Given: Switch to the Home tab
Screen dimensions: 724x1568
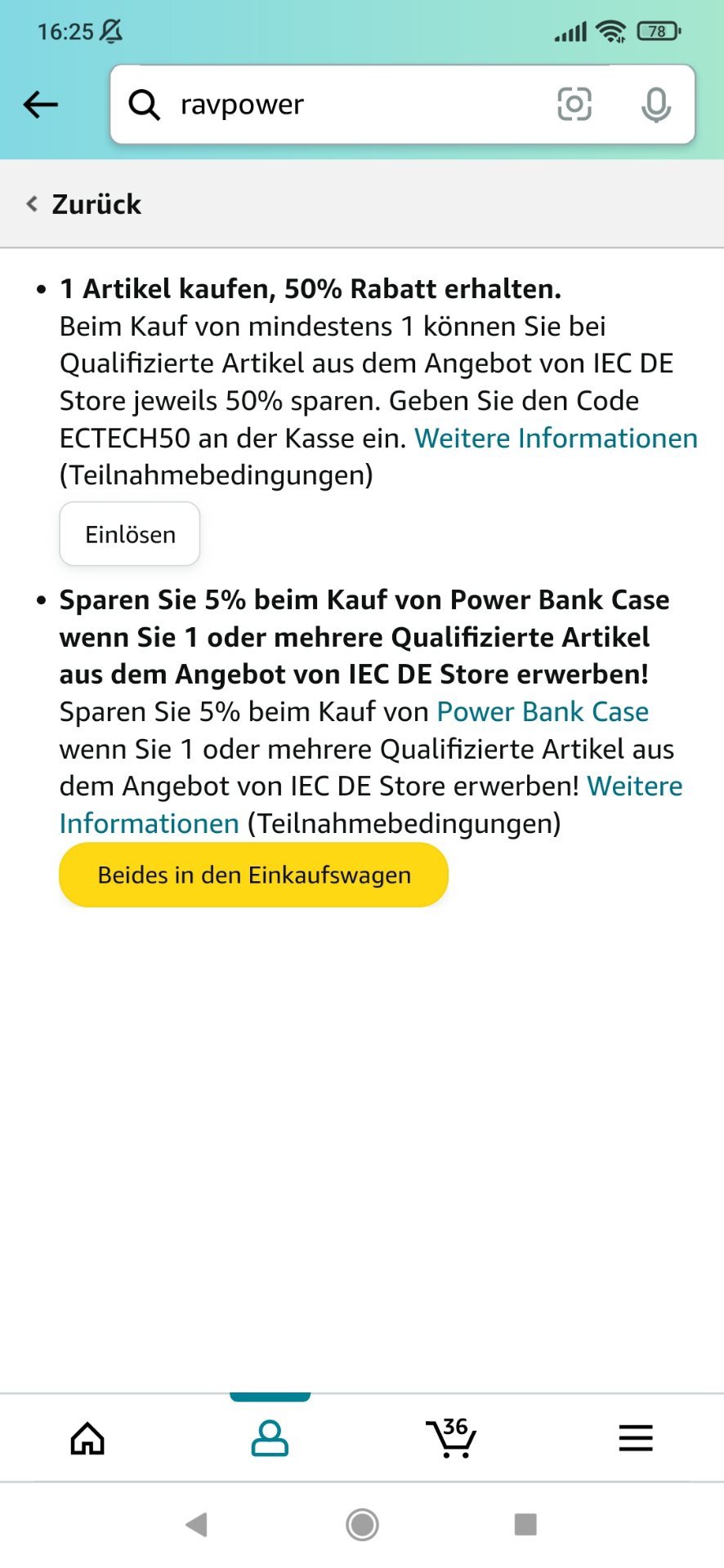Looking at the screenshot, I should pos(87,1438).
